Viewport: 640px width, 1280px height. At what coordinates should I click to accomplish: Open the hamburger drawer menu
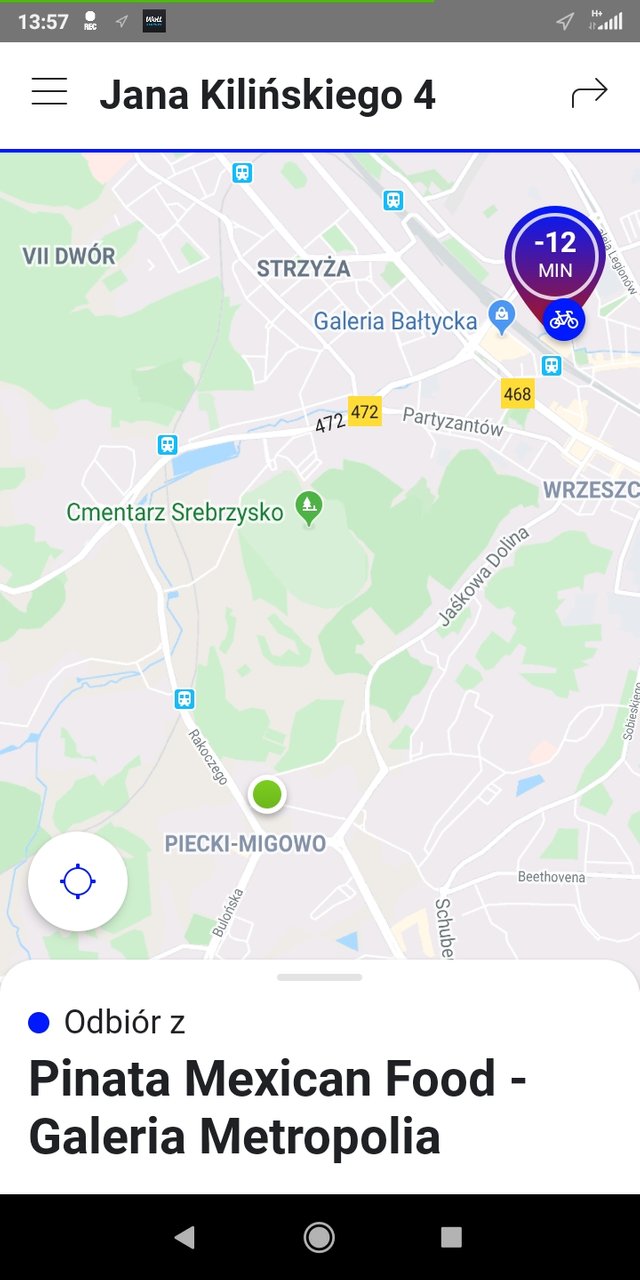49,93
